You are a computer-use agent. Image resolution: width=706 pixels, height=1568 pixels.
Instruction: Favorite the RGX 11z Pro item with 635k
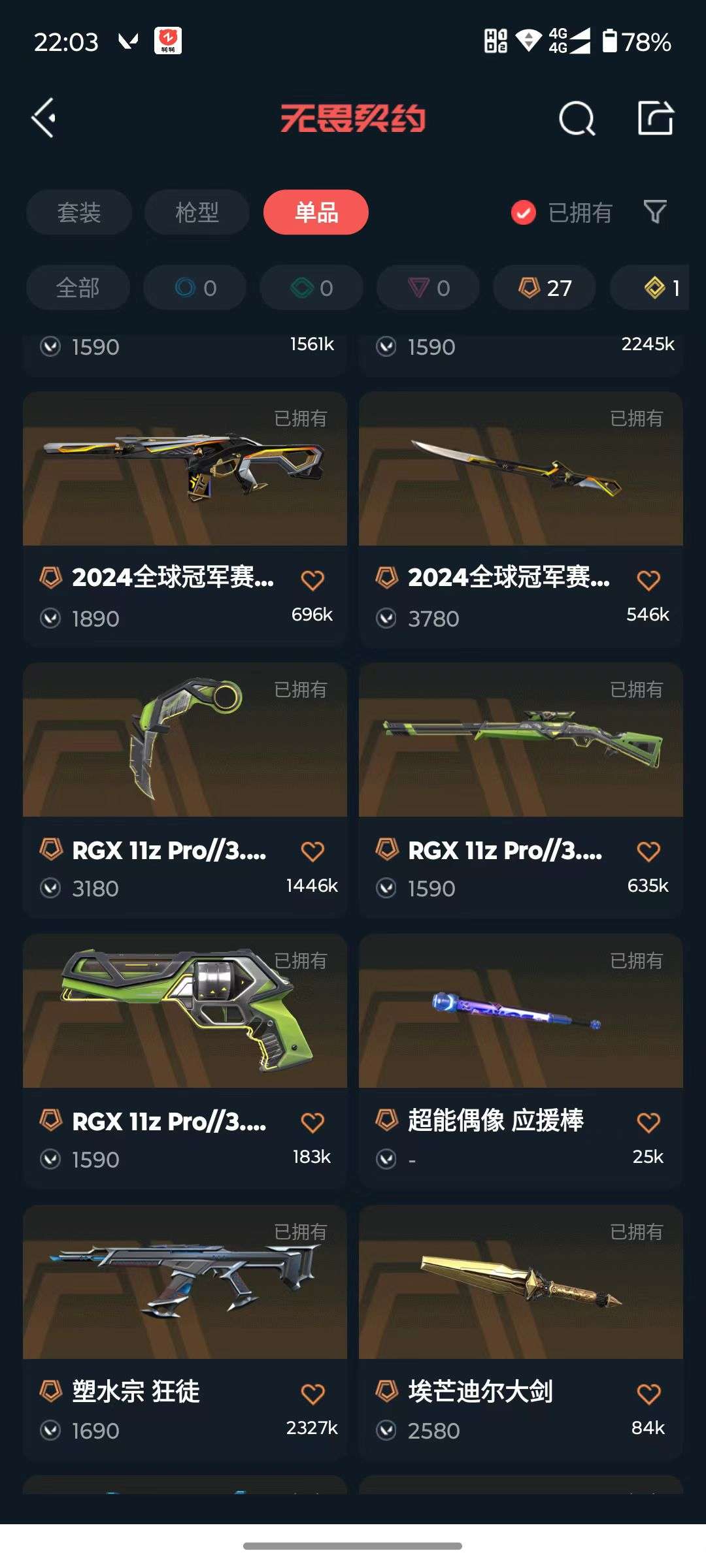(x=648, y=851)
